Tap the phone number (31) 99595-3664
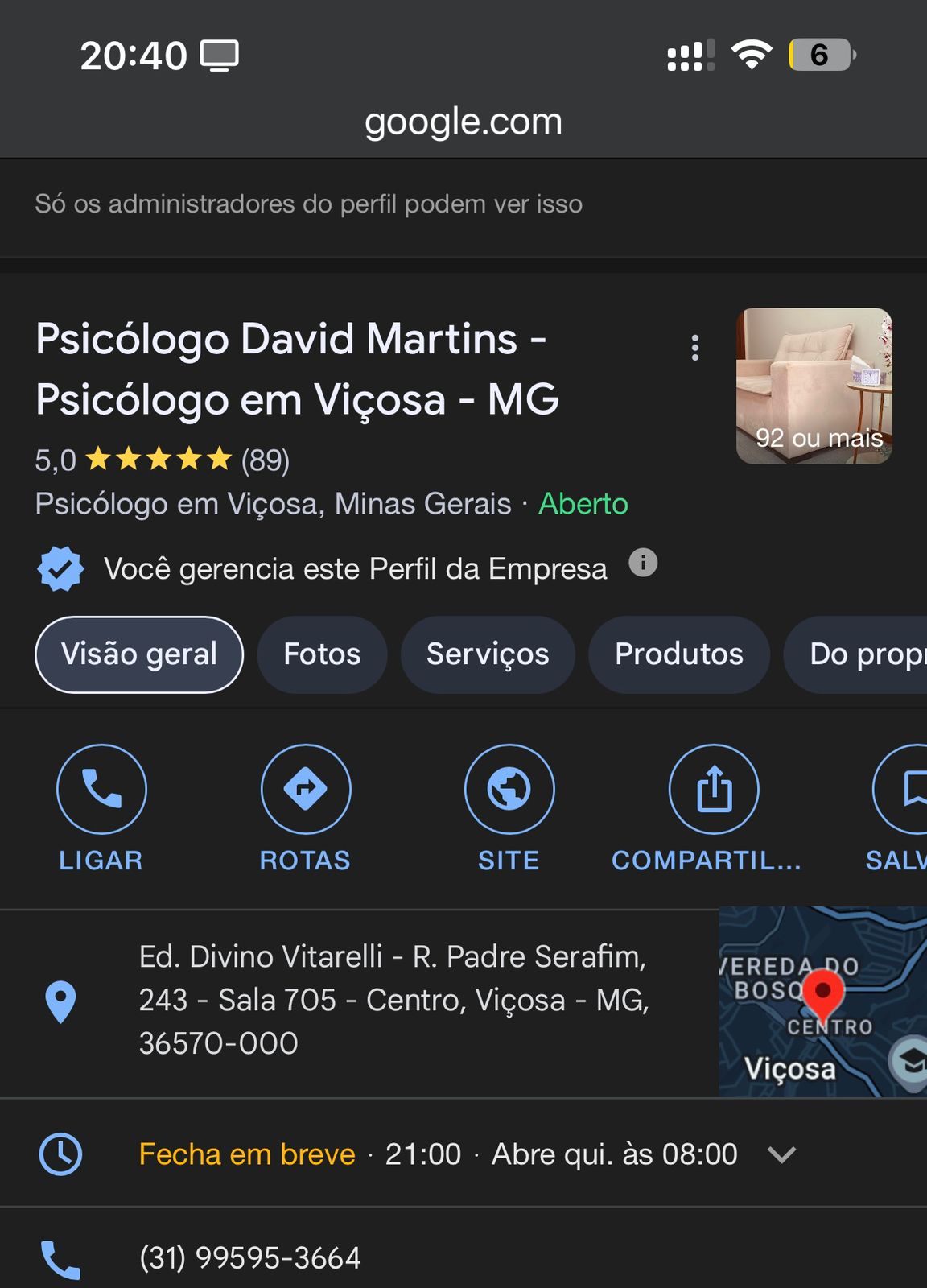 point(249,1257)
